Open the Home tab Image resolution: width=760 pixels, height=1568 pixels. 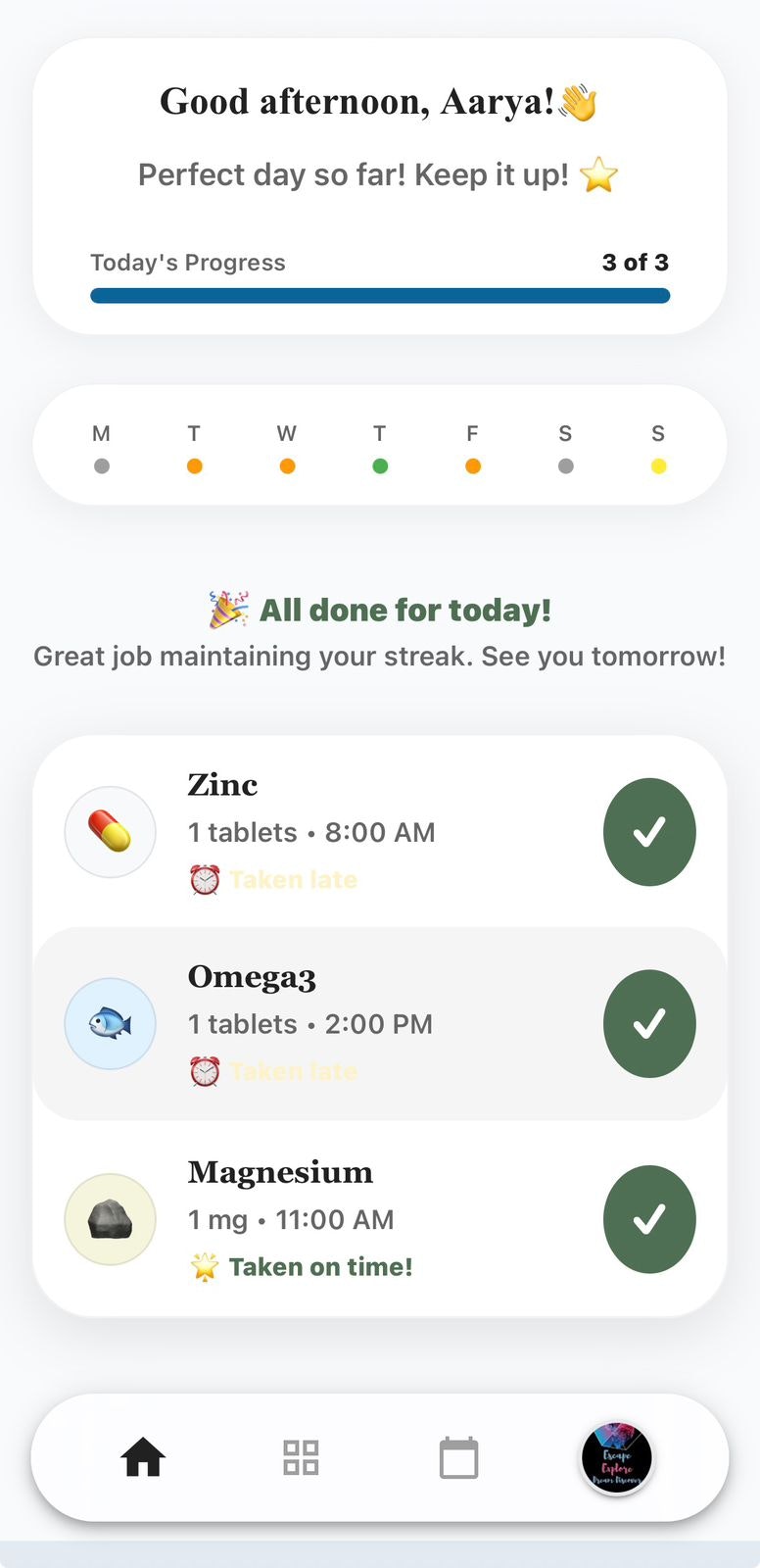[x=143, y=1457]
